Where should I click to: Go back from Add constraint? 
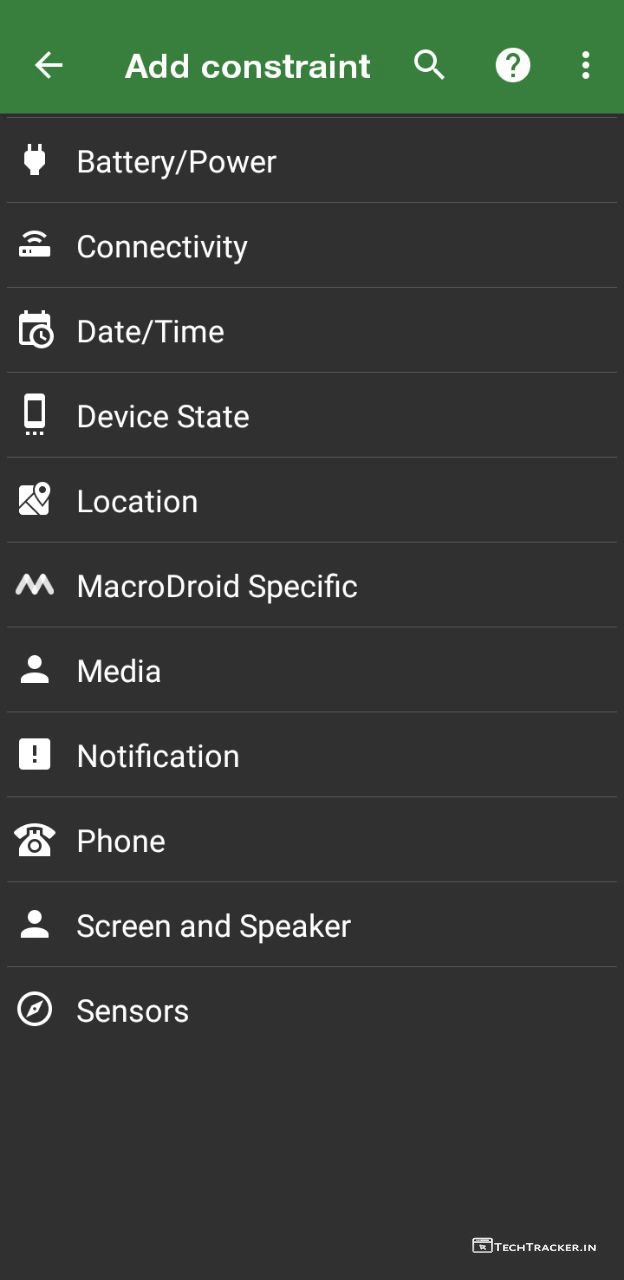coord(48,66)
